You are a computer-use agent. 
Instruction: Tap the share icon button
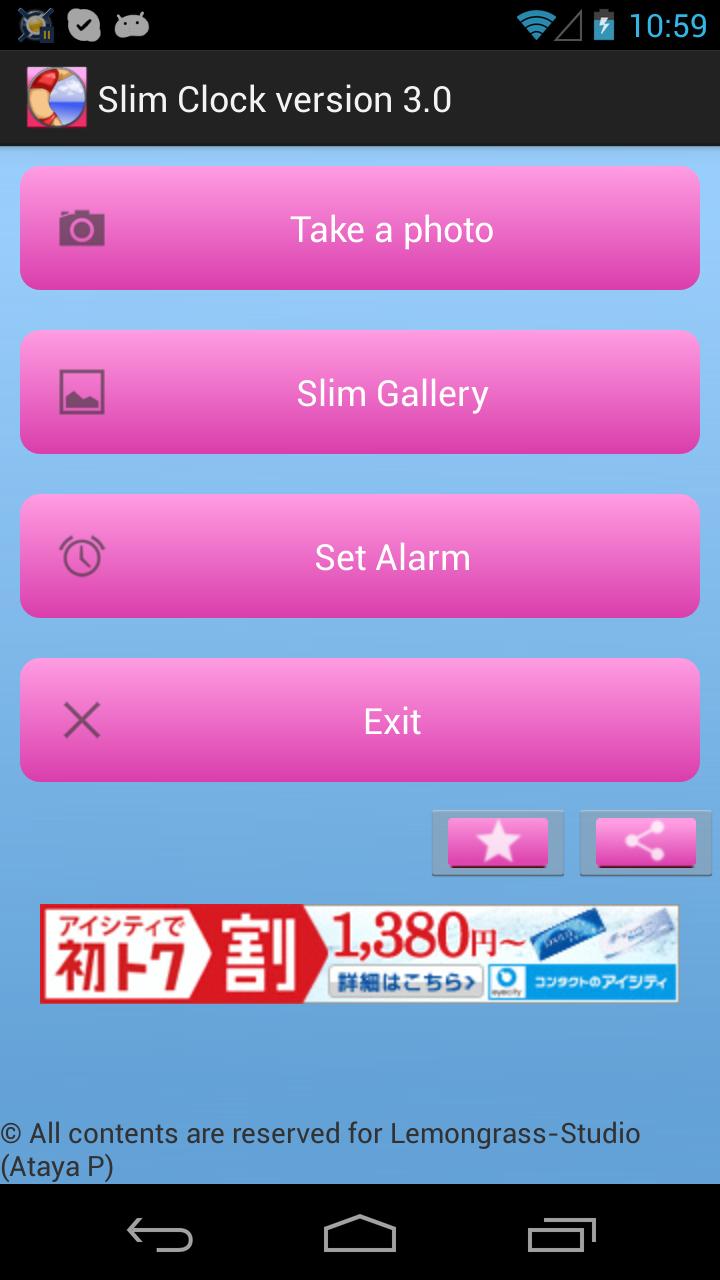(x=645, y=843)
